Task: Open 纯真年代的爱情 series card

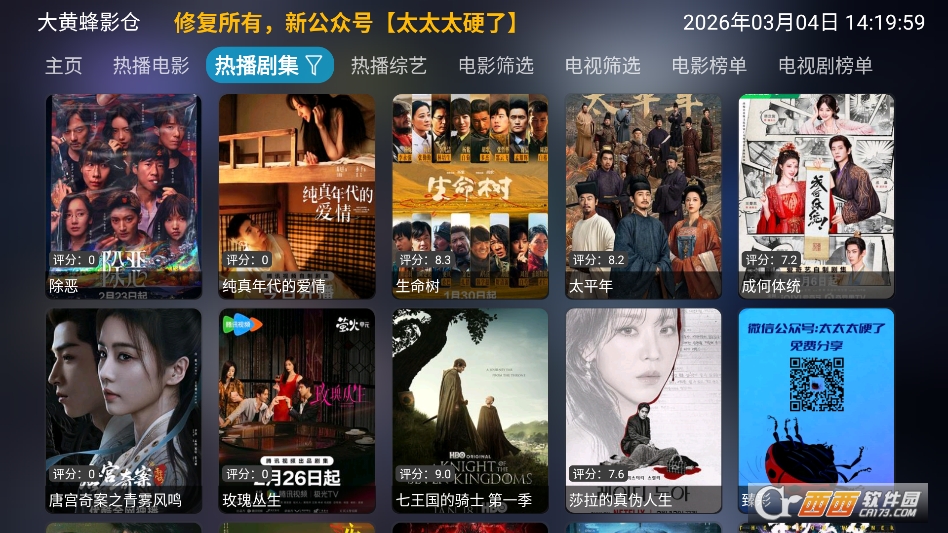Action: click(x=297, y=195)
